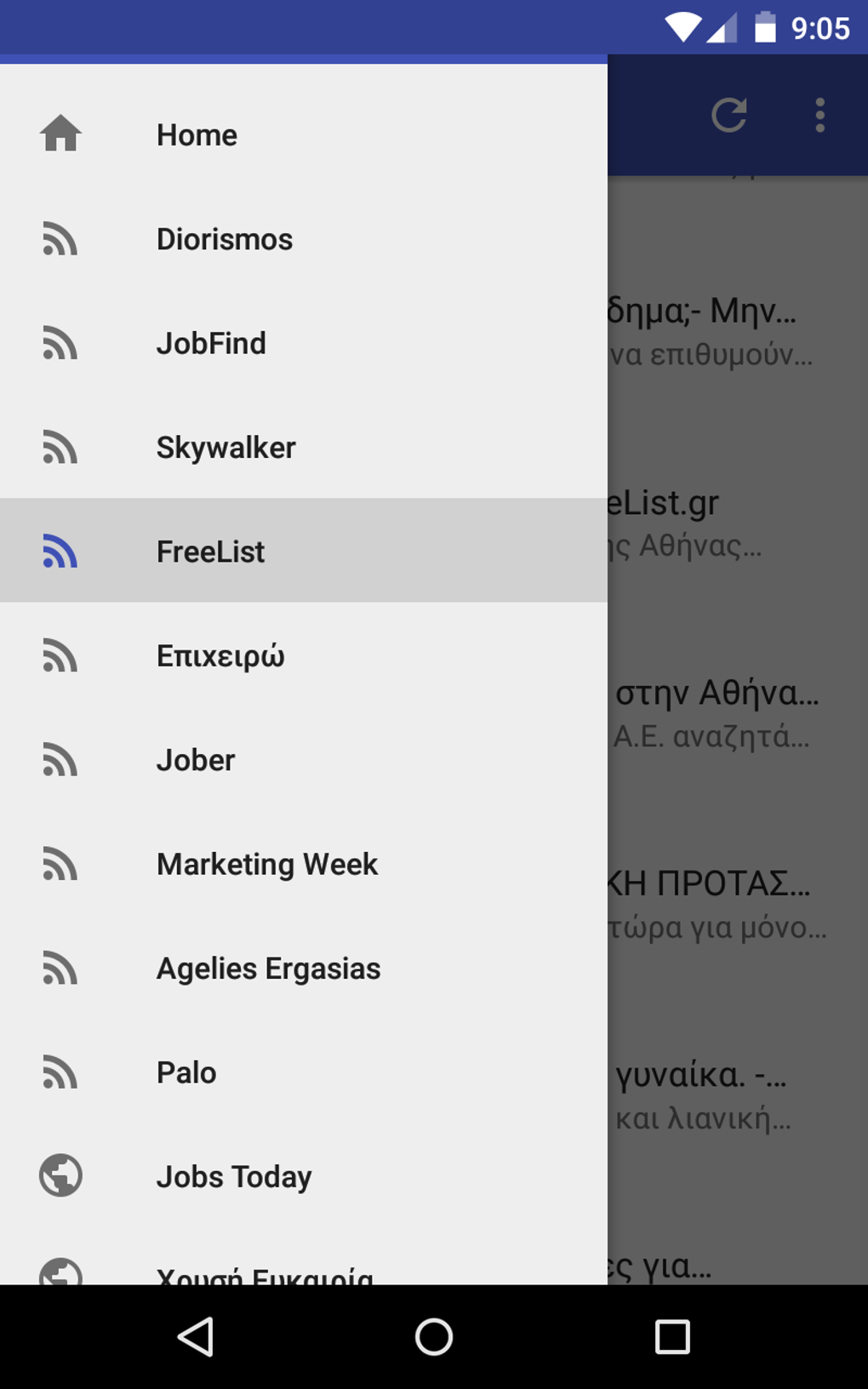Tap the system back button
The height and width of the screenshot is (1389, 868).
pyautogui.click(x=196, y=1336)
